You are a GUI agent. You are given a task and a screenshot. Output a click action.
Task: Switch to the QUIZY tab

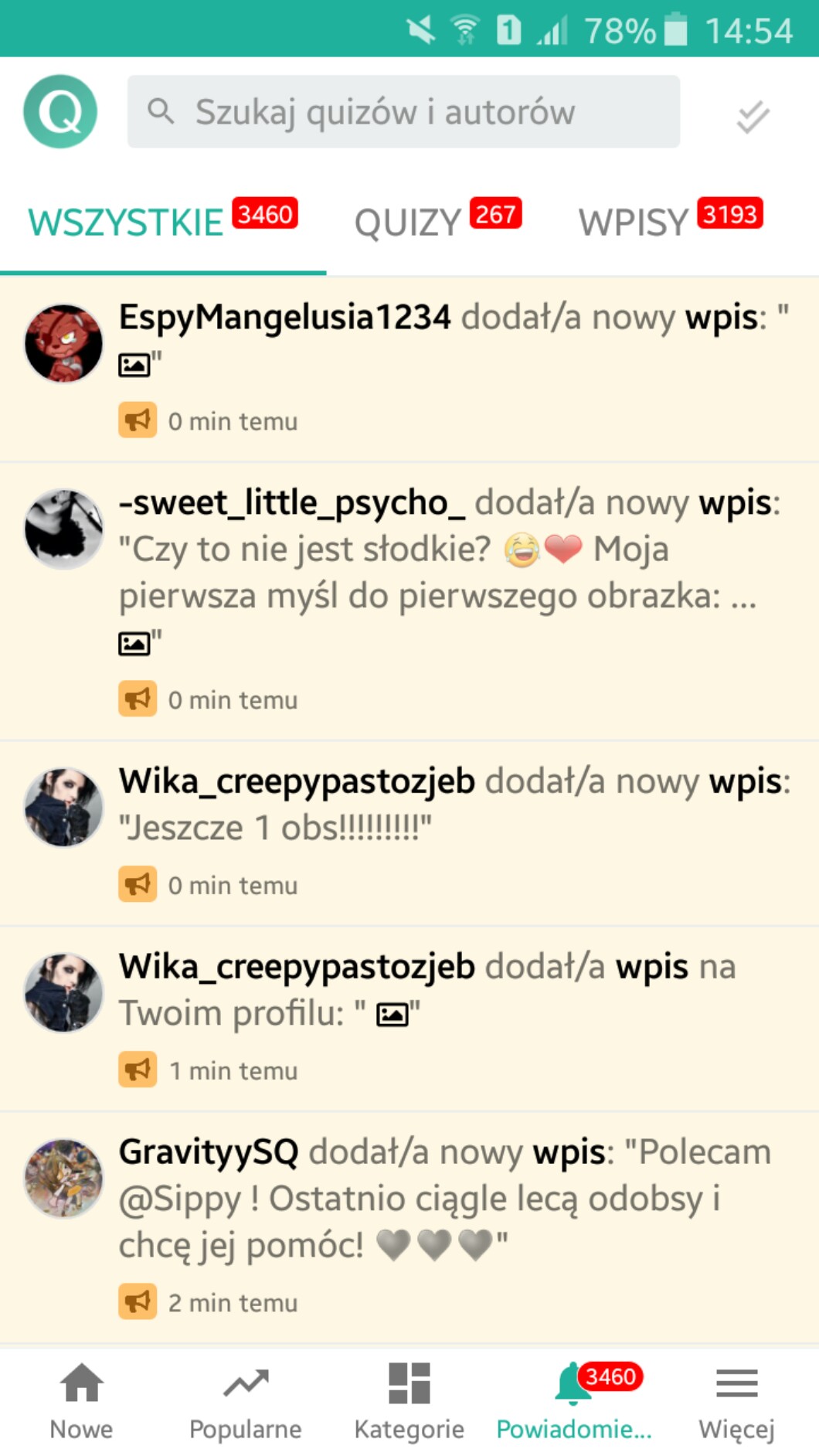click(x=437, y=222)
